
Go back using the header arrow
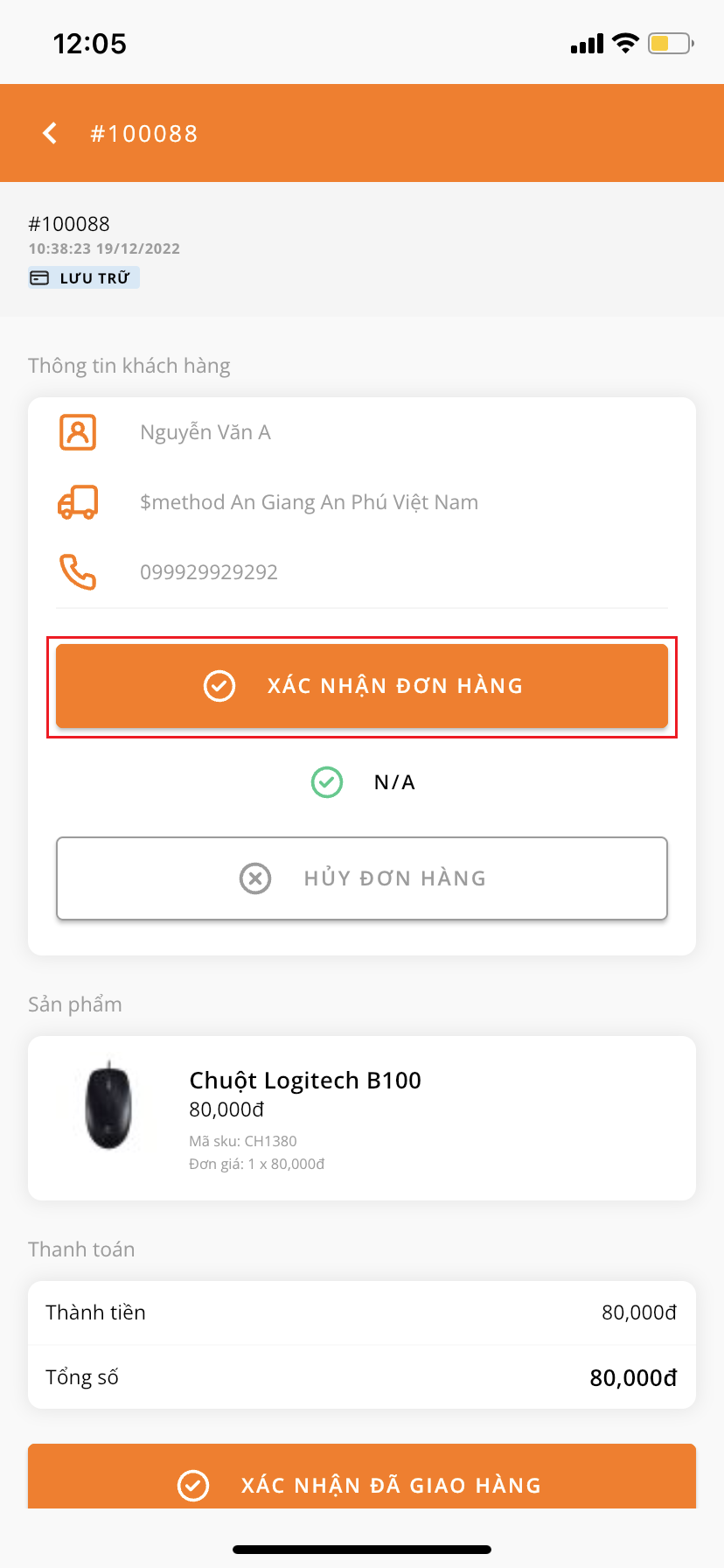tap(50, 133)
